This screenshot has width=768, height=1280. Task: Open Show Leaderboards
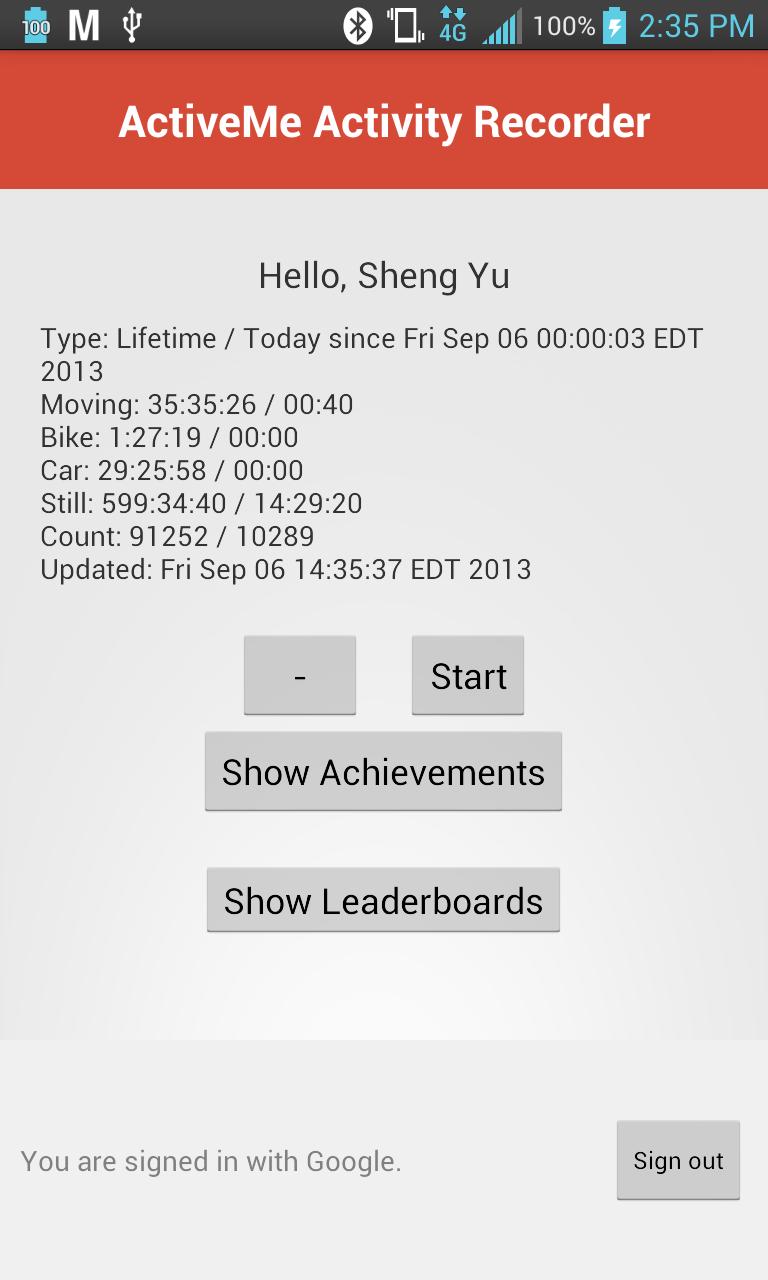[383, 899]
